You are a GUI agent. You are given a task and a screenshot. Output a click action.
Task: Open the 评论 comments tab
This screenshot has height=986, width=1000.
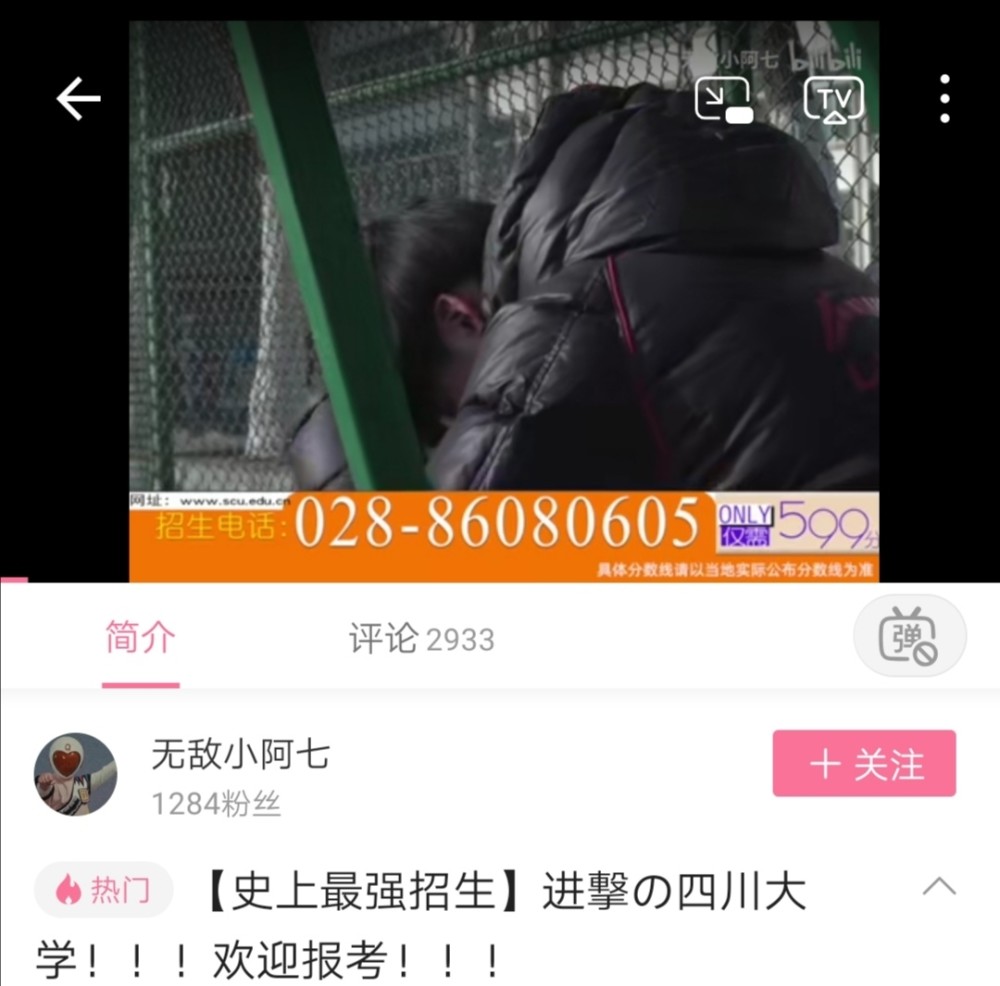(x=421, y=639)
